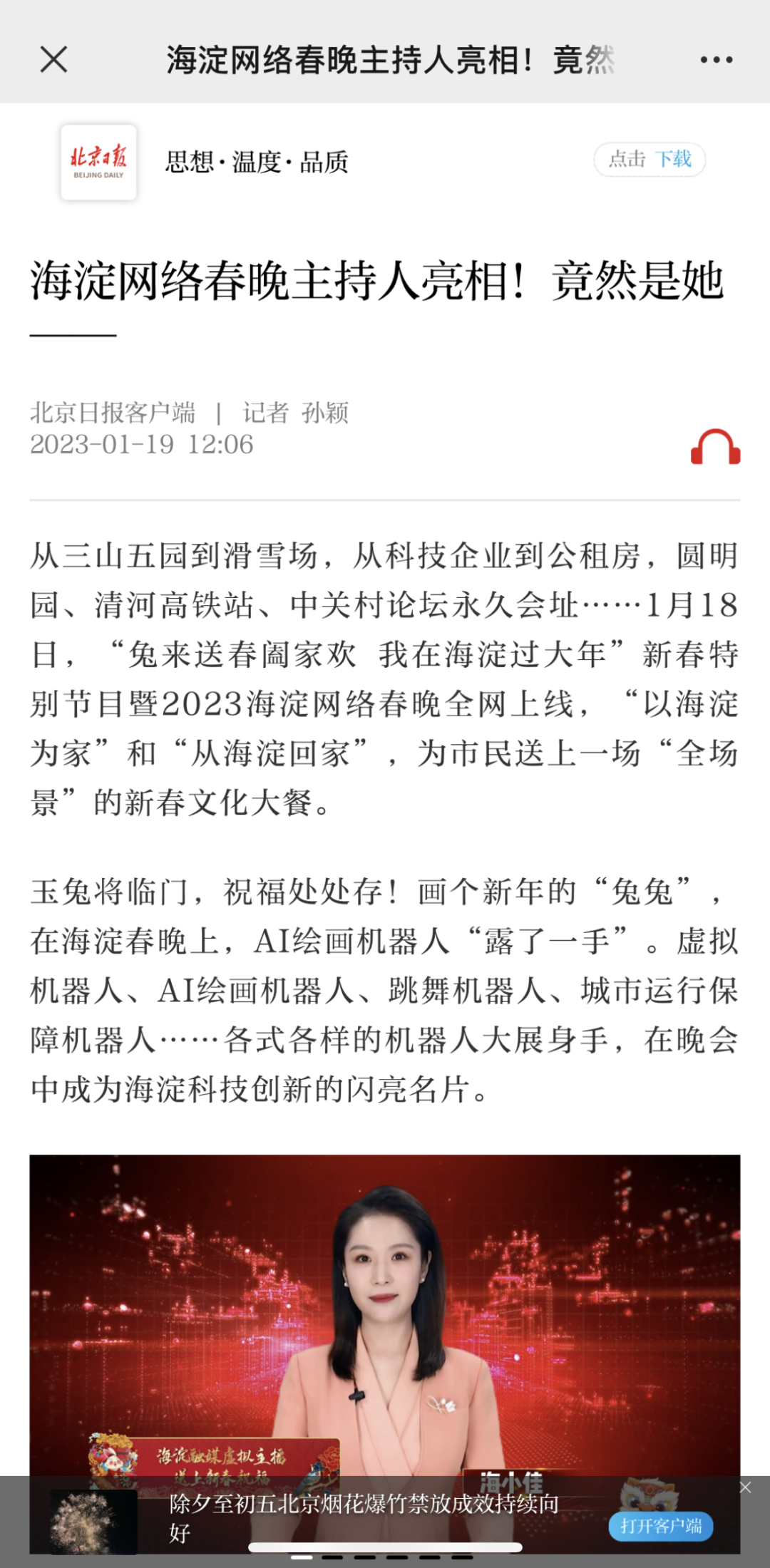Open the three-dot overflow menu
This screenshot has width=770, height=1568.
[x=716, y=60]
